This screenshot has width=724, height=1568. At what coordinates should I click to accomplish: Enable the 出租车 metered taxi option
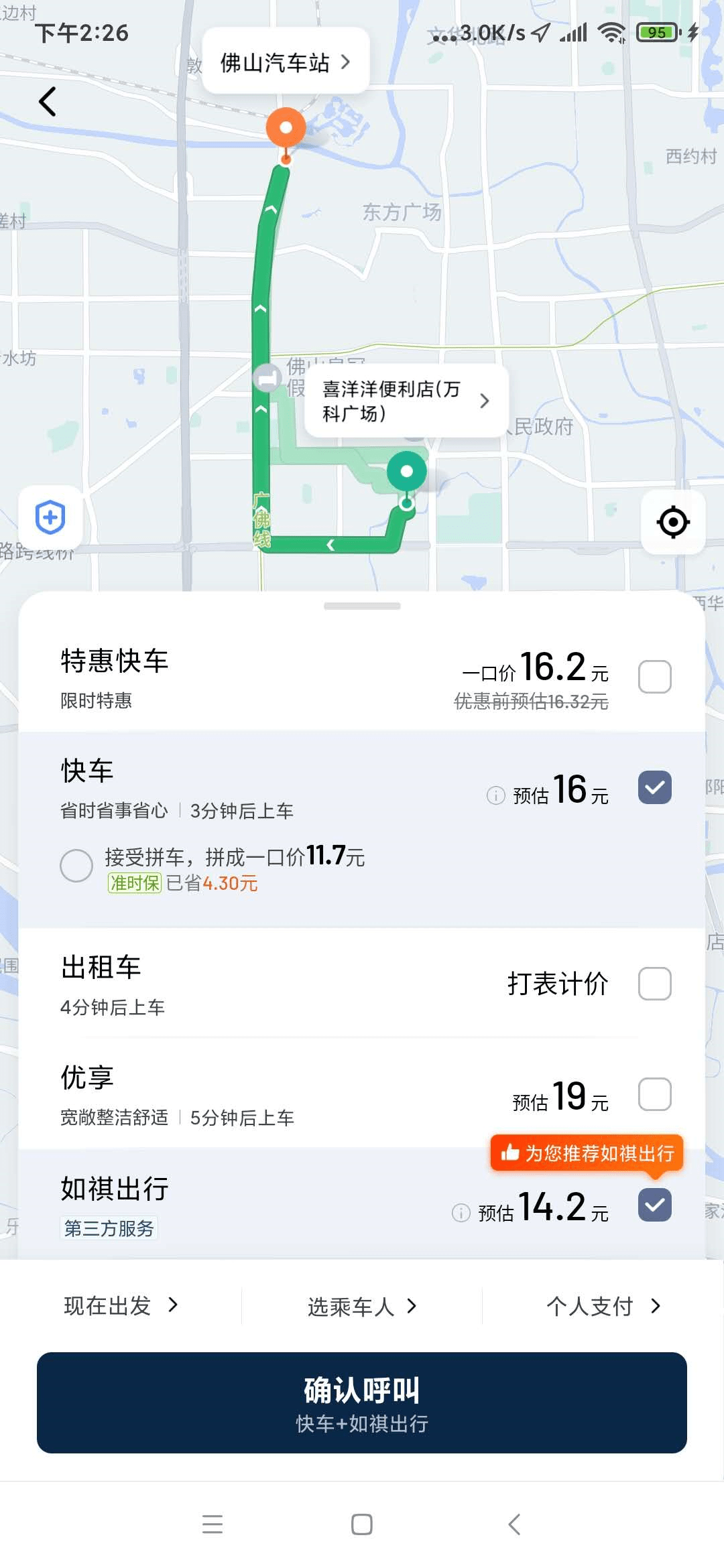pyautogui.click(x=654, y=984)
